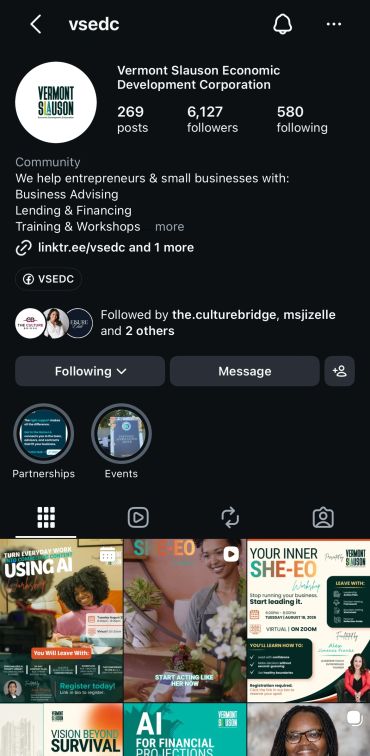The width and height of the screenshot is (370, 756).
Task: Open the VSEDC Facebook chip
Action: pos(48,279)
